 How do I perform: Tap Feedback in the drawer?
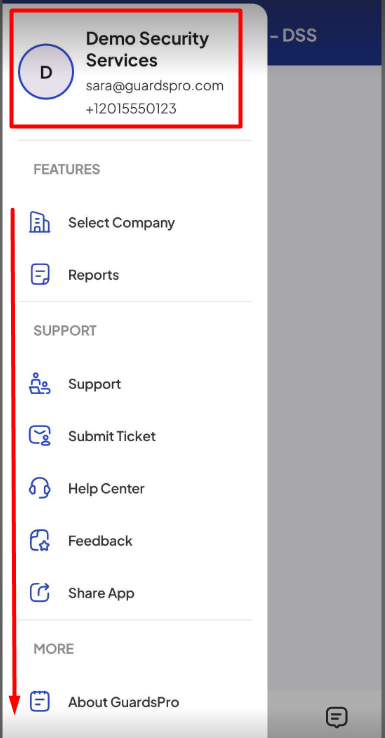click(x=135, y=541)
